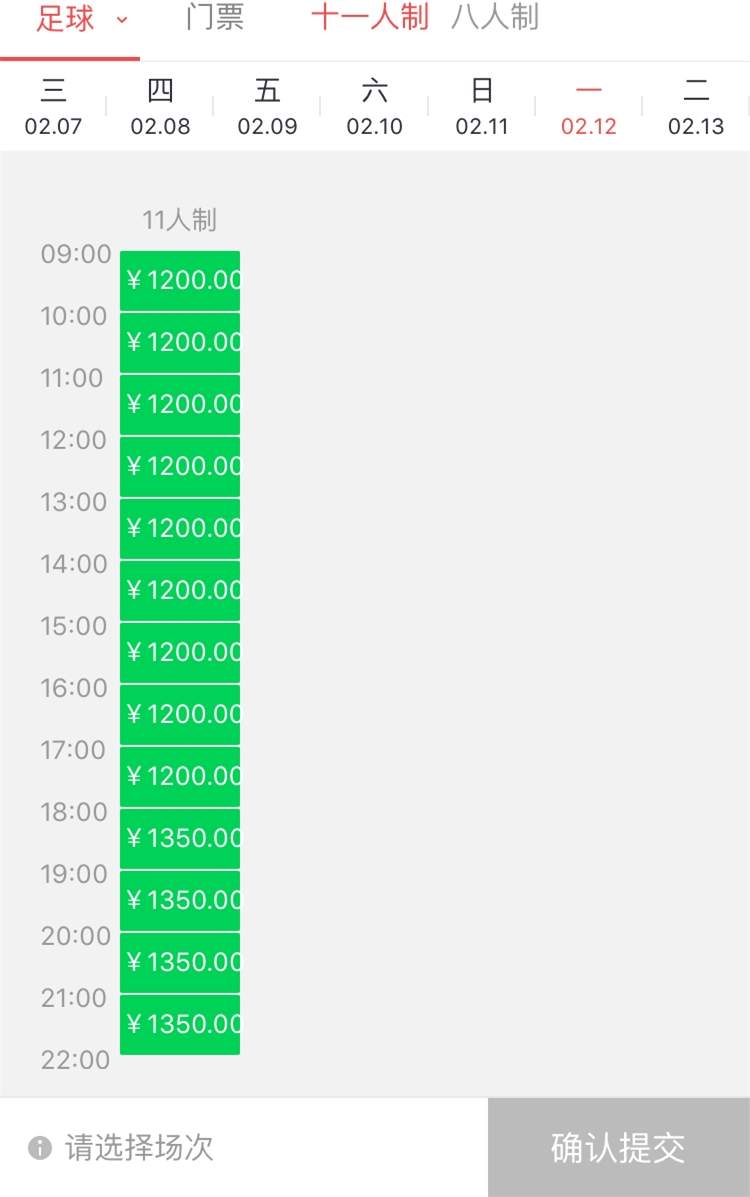Reserve the 20:00–21:00 evening slot
This screenshot has height=1197, width=750.
click(x=180, y=963)
